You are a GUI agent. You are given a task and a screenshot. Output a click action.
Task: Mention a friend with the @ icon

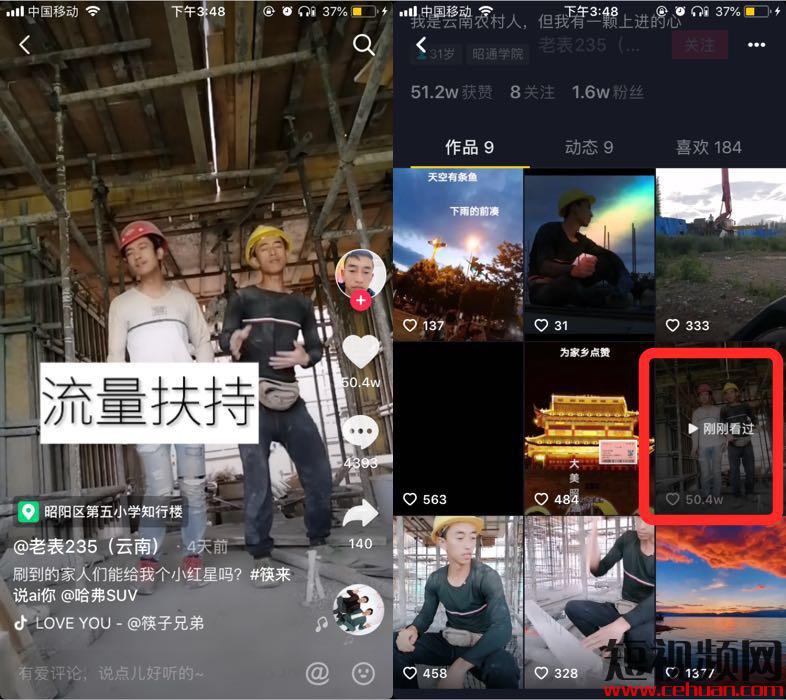tap(317, 673)
